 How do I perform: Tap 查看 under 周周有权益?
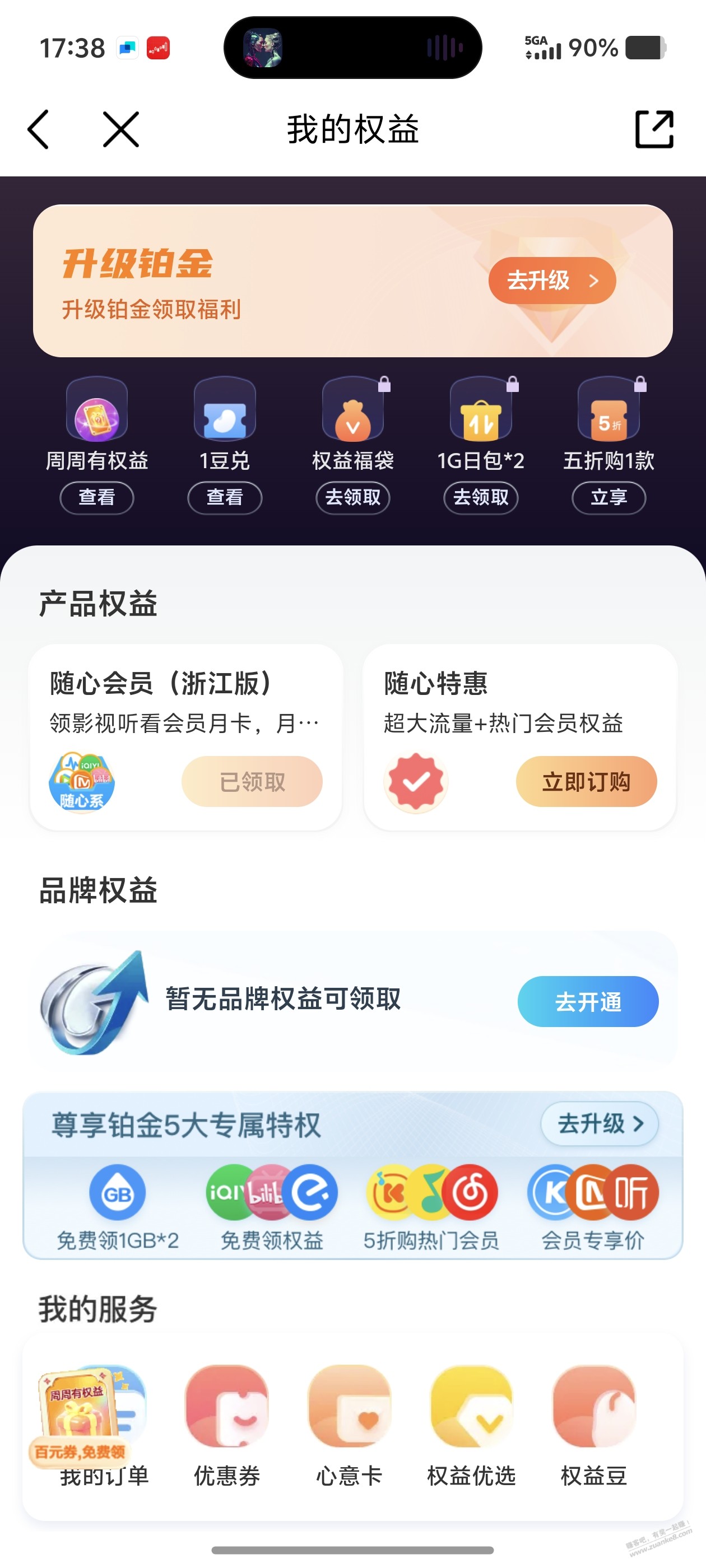[97, 497]
